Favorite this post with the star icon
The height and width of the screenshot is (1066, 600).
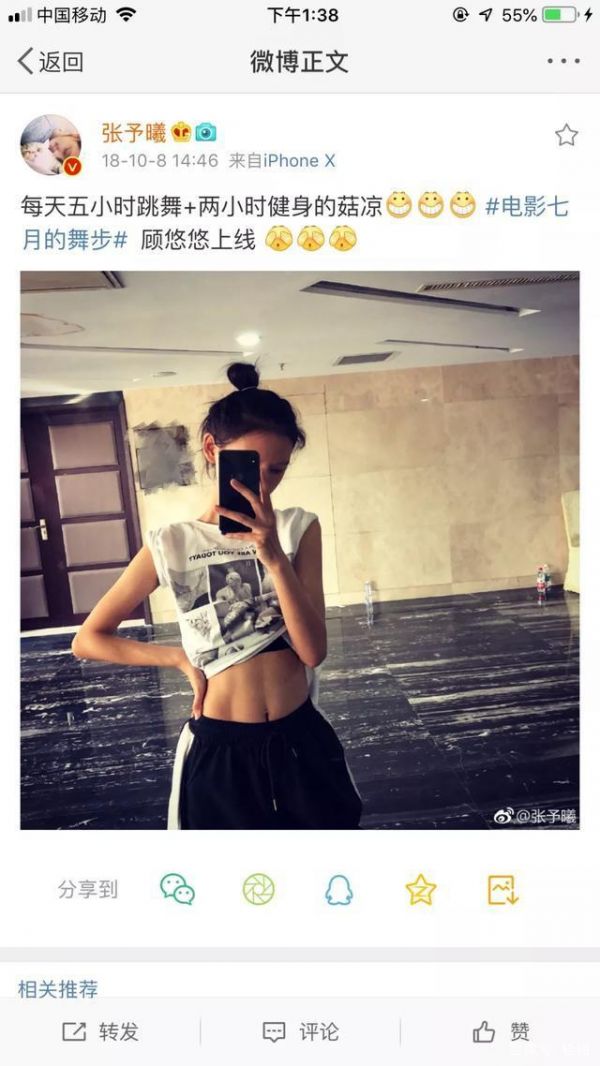pyautogui.click(x=566, y=135)
